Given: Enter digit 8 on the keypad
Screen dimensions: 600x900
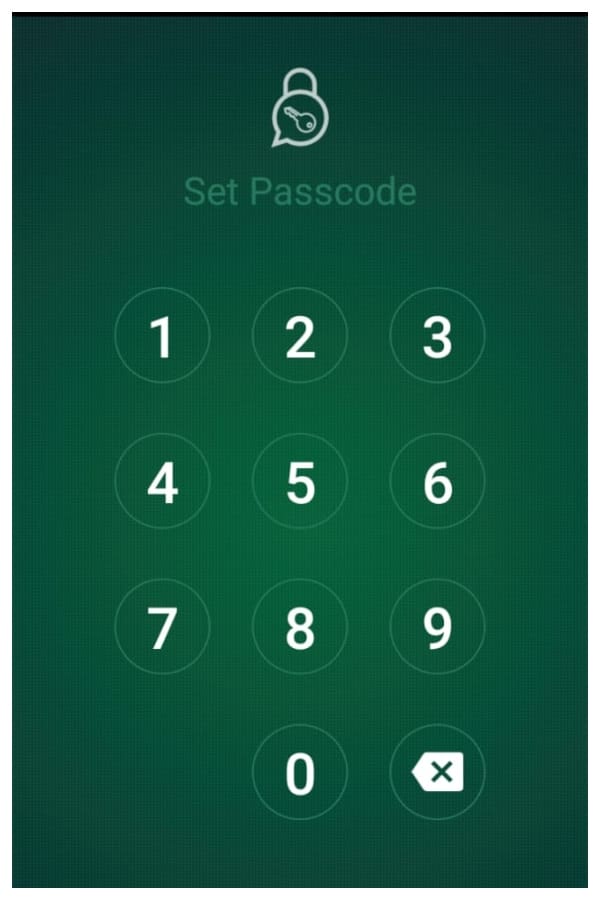Looking at the screenshot, I should coord(300,627).
